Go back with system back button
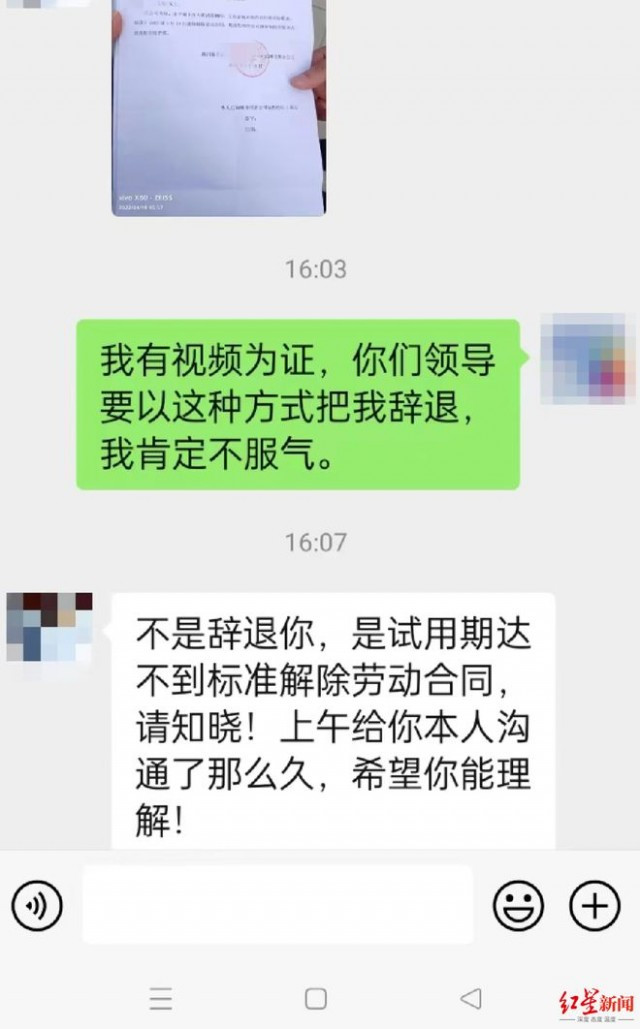 click(x=471, y=998)
